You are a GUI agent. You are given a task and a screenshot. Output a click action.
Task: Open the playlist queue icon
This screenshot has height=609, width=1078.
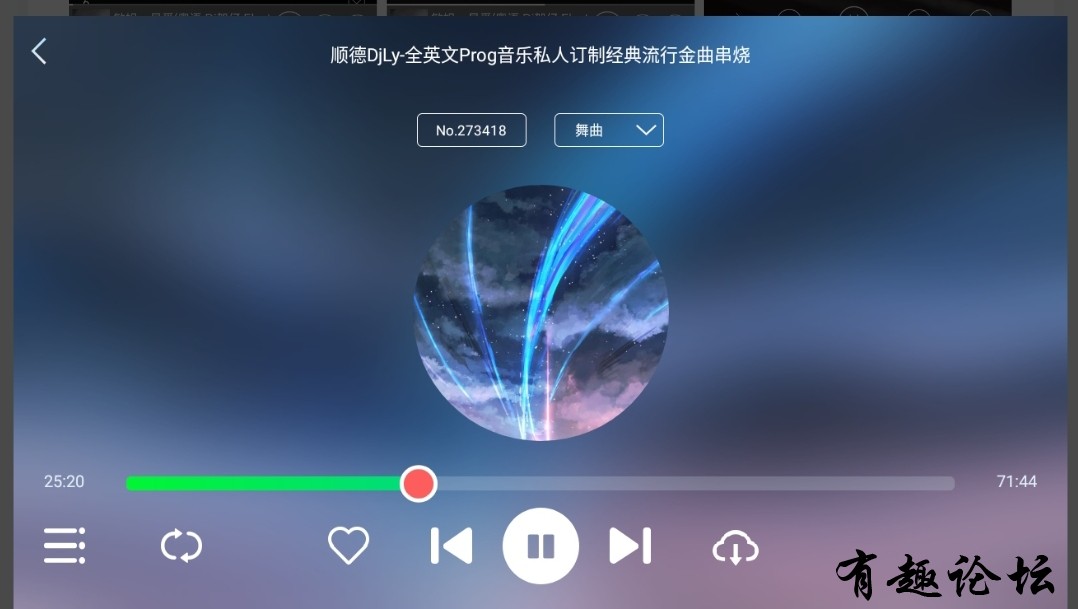[x=64, y=546]
